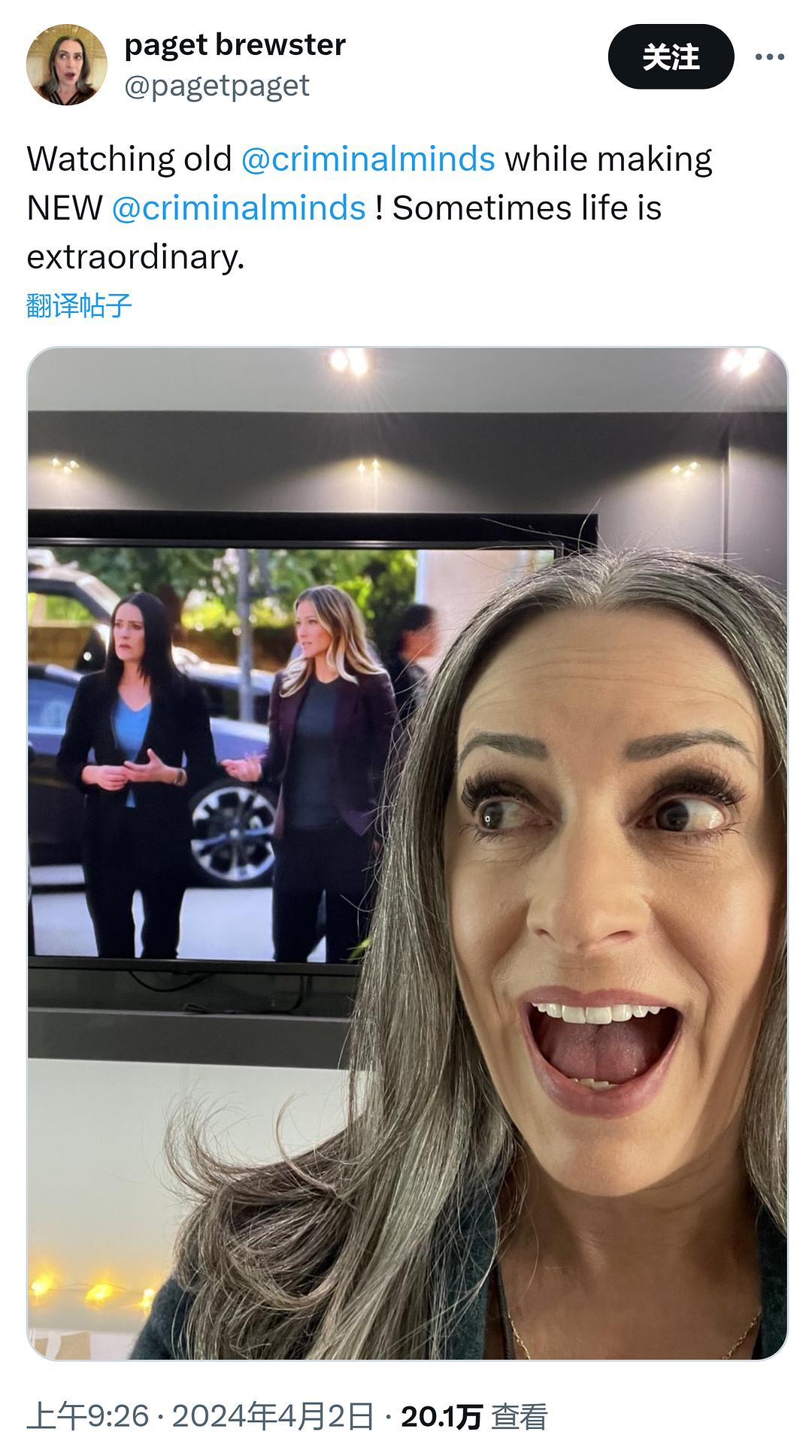
Task: Follow paget brewster with the 关注 button
Action: [x=671, y=57]
